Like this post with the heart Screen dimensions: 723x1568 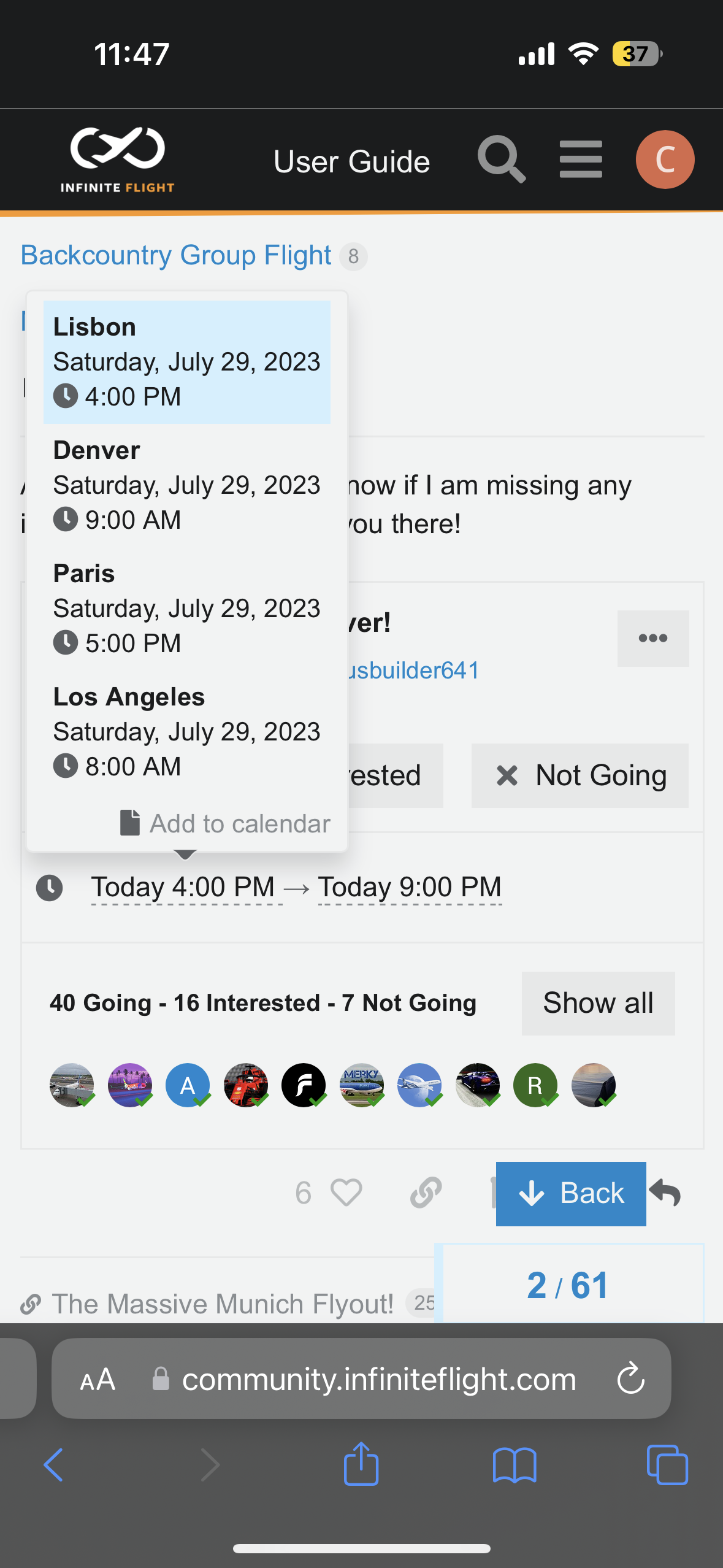pyautogui.click(x=346, y=1193)
